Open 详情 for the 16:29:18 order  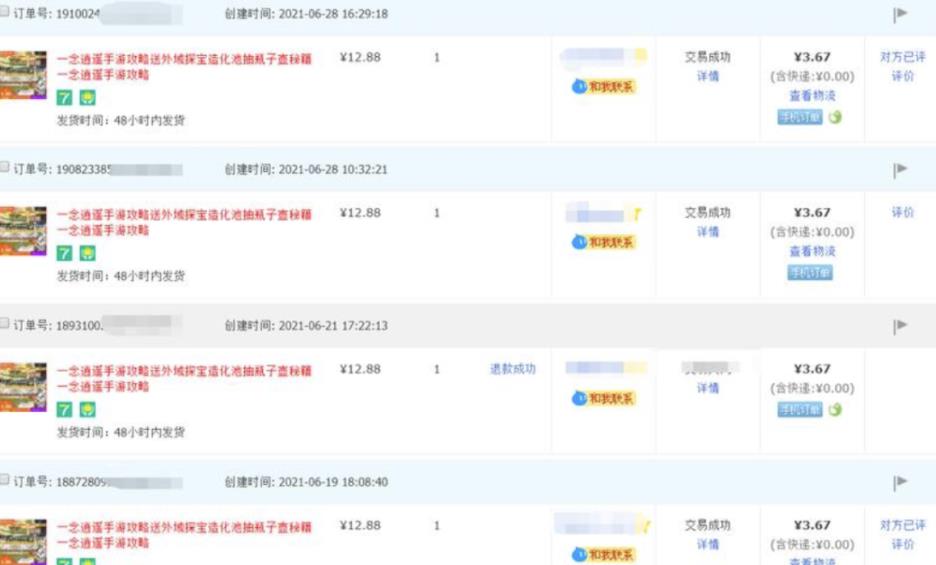(708, 76)
